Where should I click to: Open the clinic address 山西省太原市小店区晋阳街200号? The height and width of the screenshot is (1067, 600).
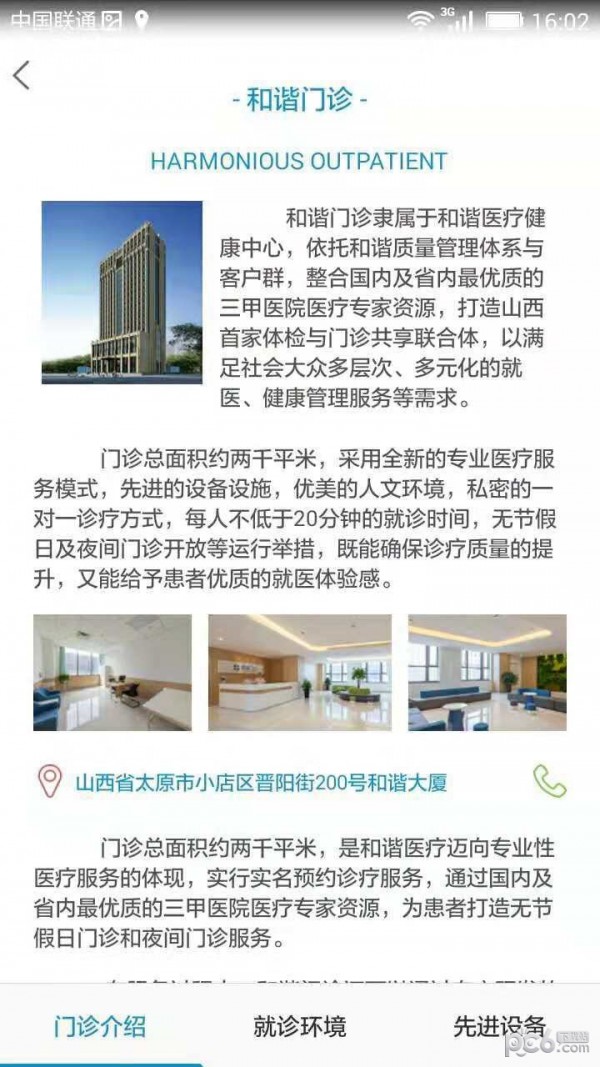(260, 782)
